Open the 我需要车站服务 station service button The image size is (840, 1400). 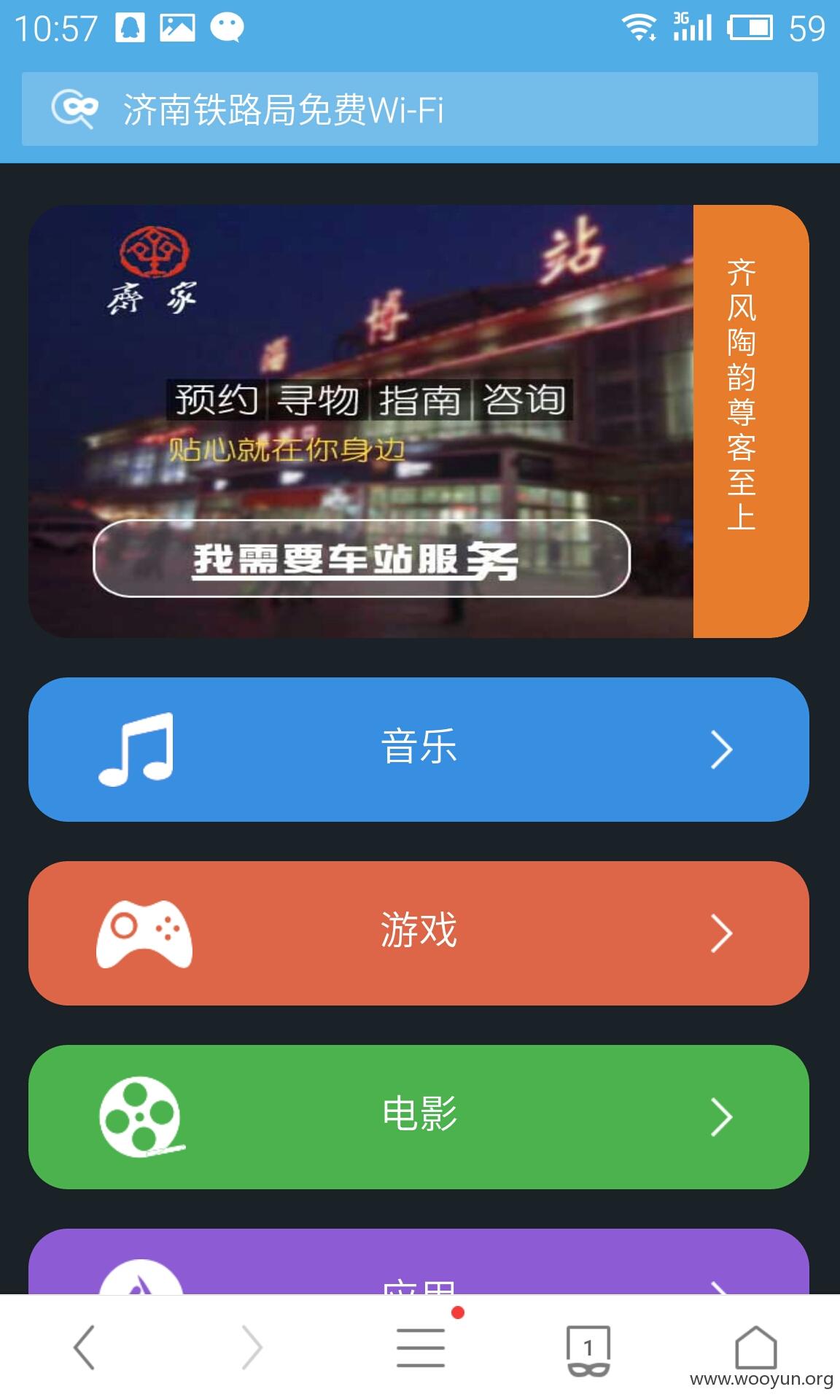click(362, 559)
